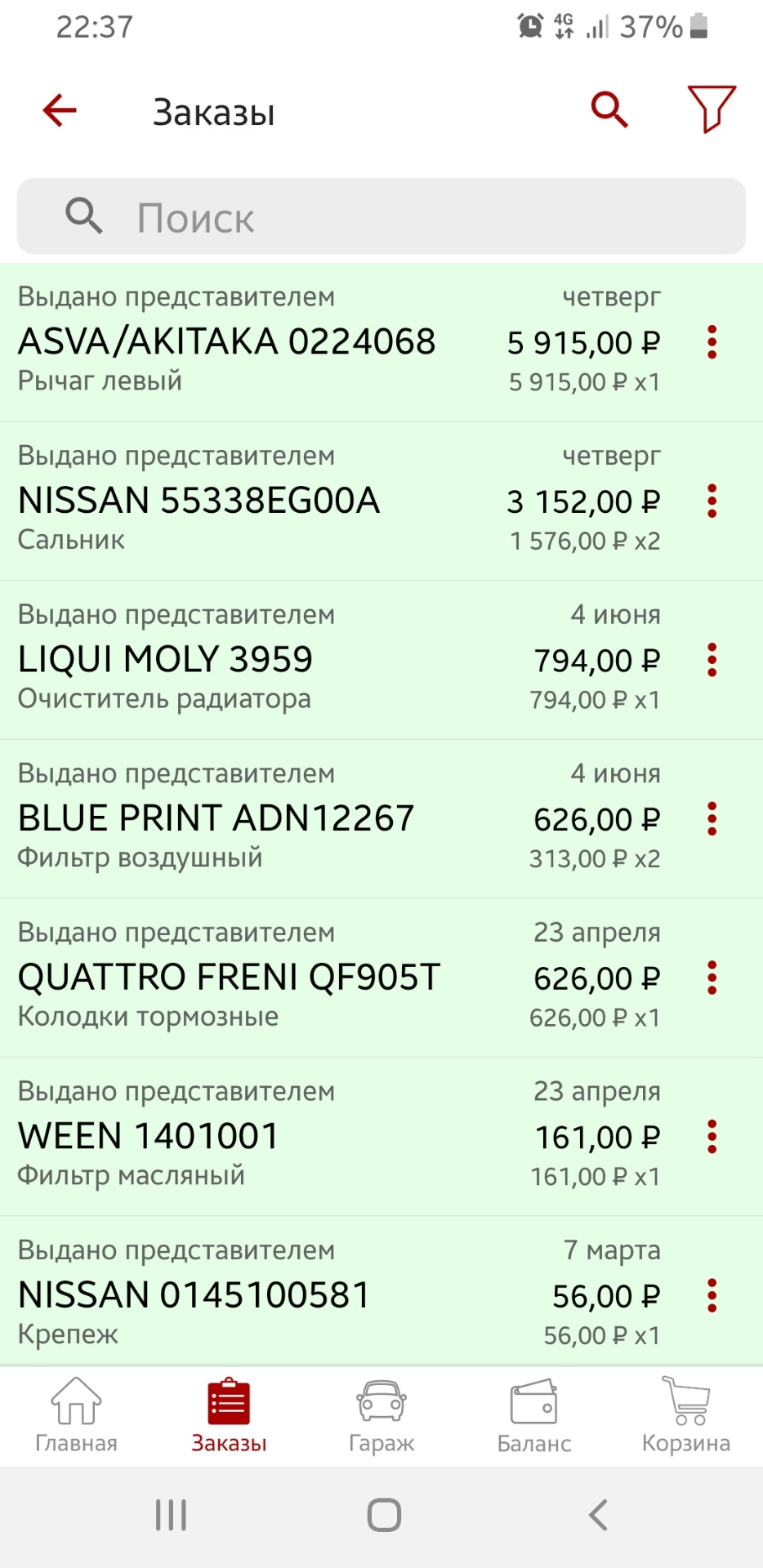Open the orders filter funnel
This screenshot has height=1568, width=763.
712,109
